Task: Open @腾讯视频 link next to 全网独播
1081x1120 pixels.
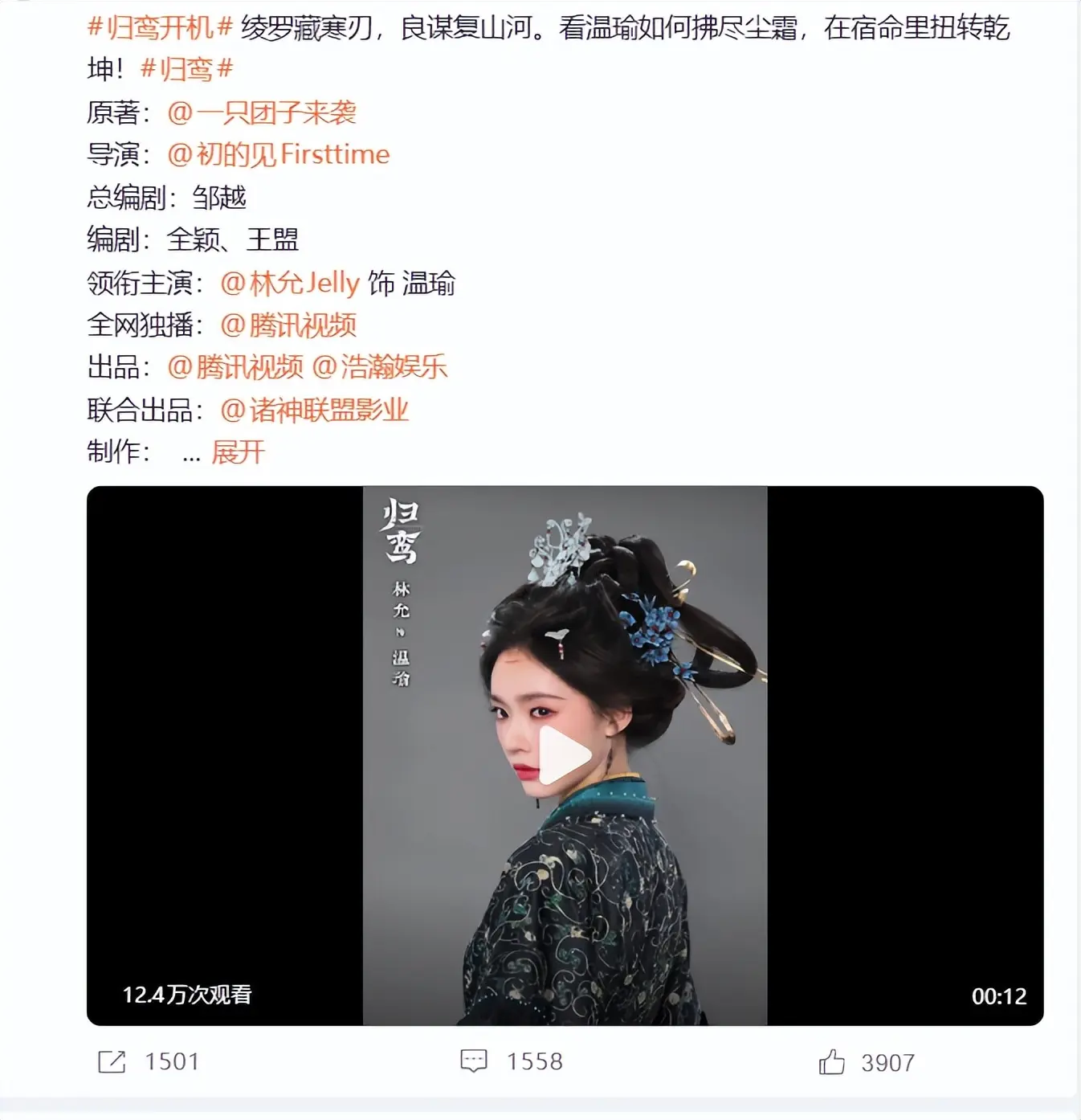Action: pyautogui.click(x=288, y=325)
